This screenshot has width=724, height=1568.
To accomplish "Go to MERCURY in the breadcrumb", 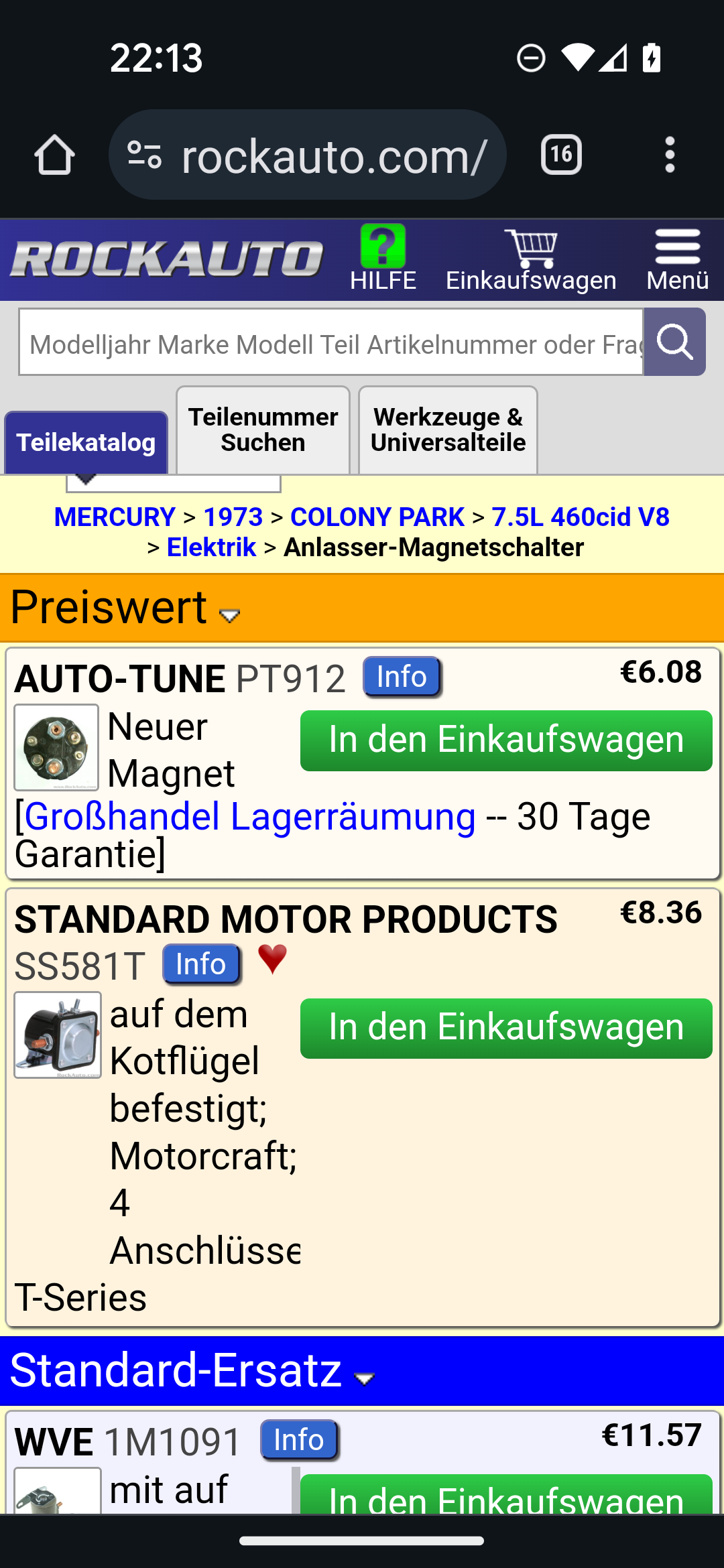I will click(x=115, y=517).
